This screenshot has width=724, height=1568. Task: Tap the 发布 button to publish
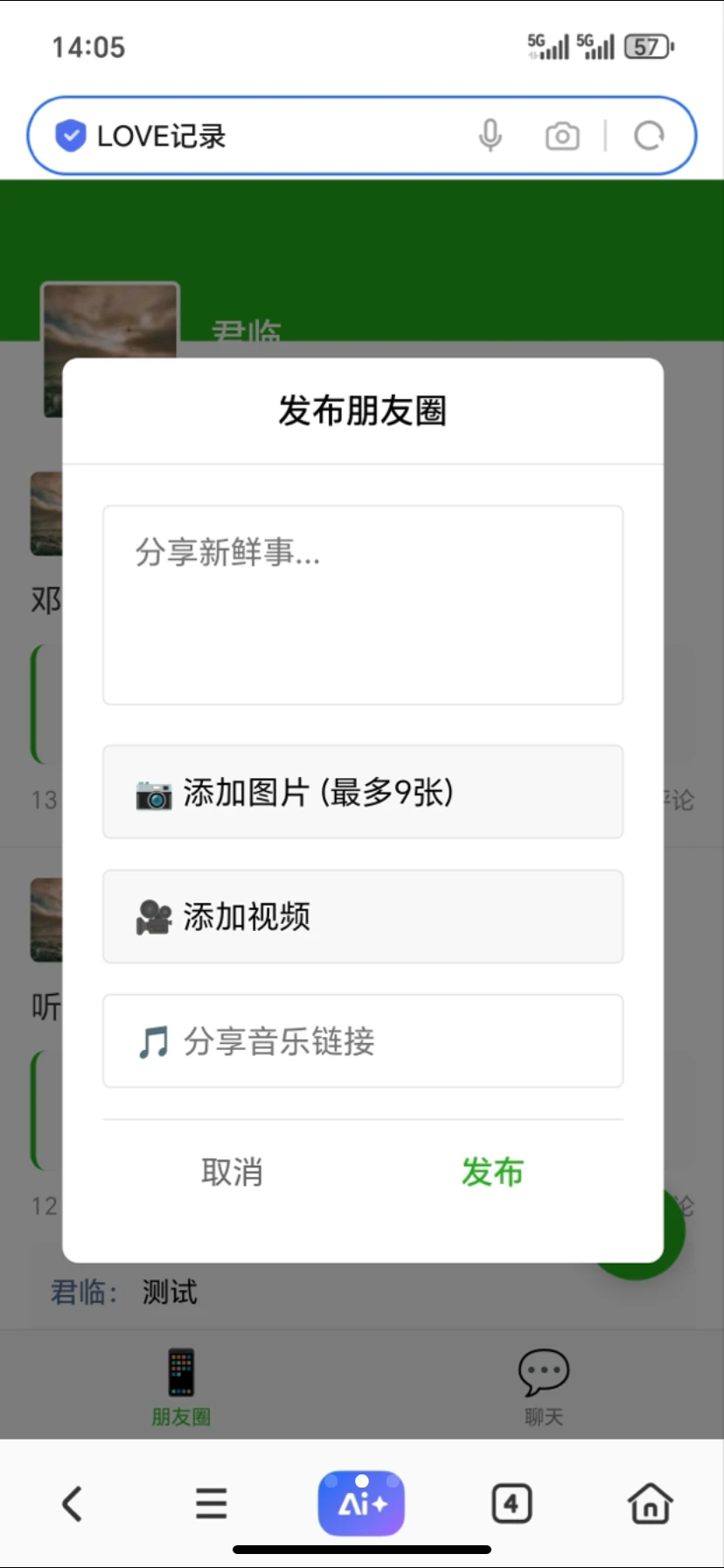tap(491, 1172)
